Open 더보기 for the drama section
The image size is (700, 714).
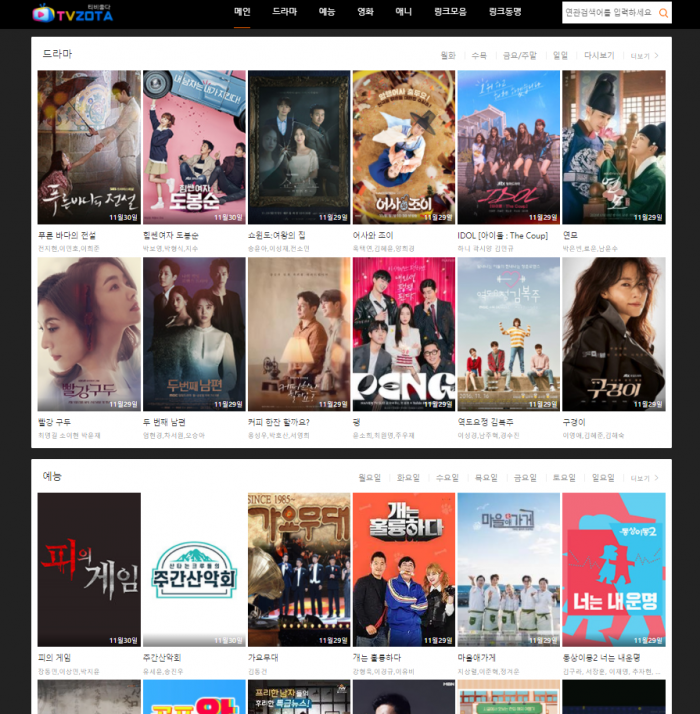click(644, 56)
